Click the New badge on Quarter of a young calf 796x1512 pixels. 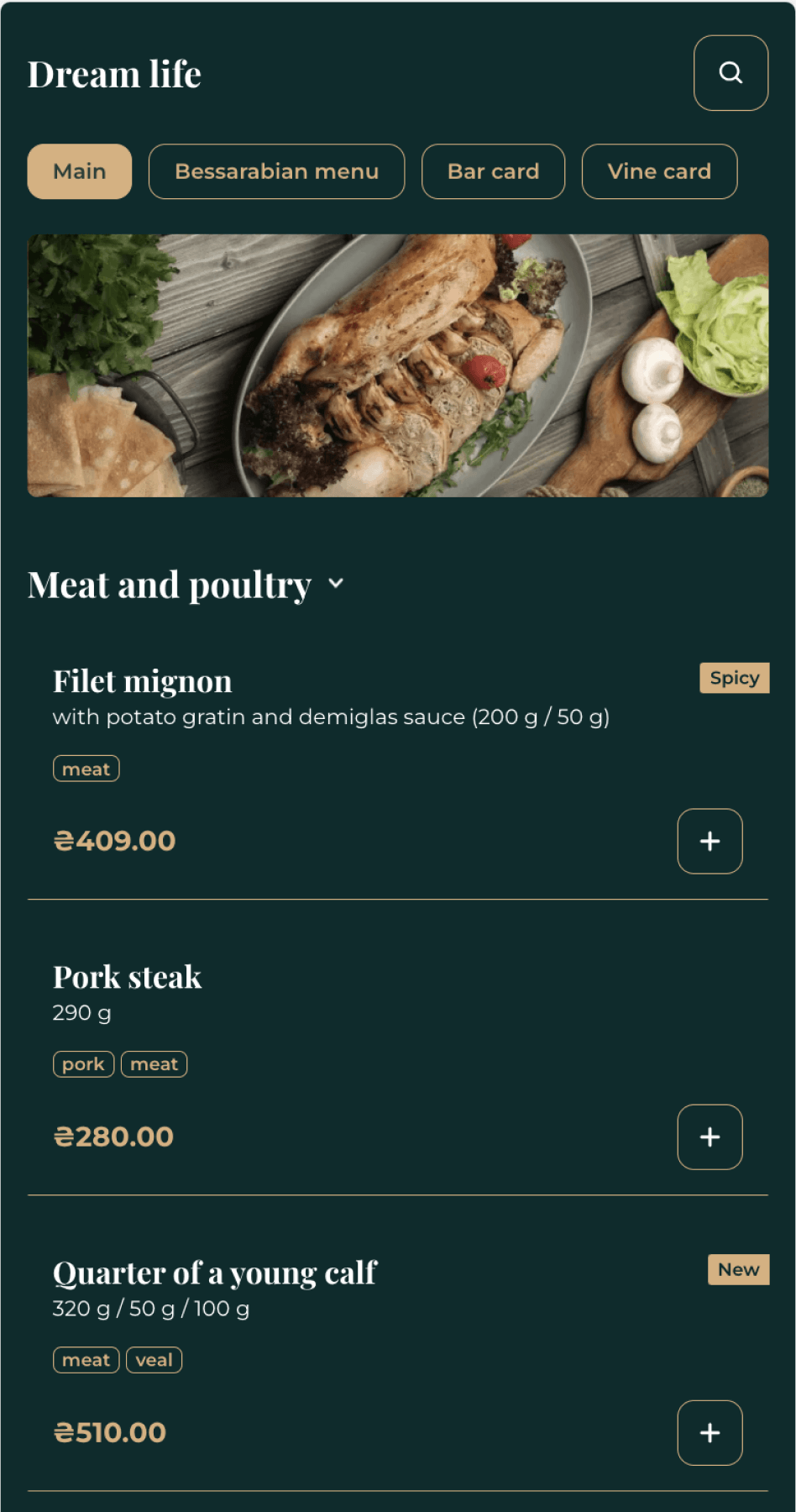(737, 1270)
